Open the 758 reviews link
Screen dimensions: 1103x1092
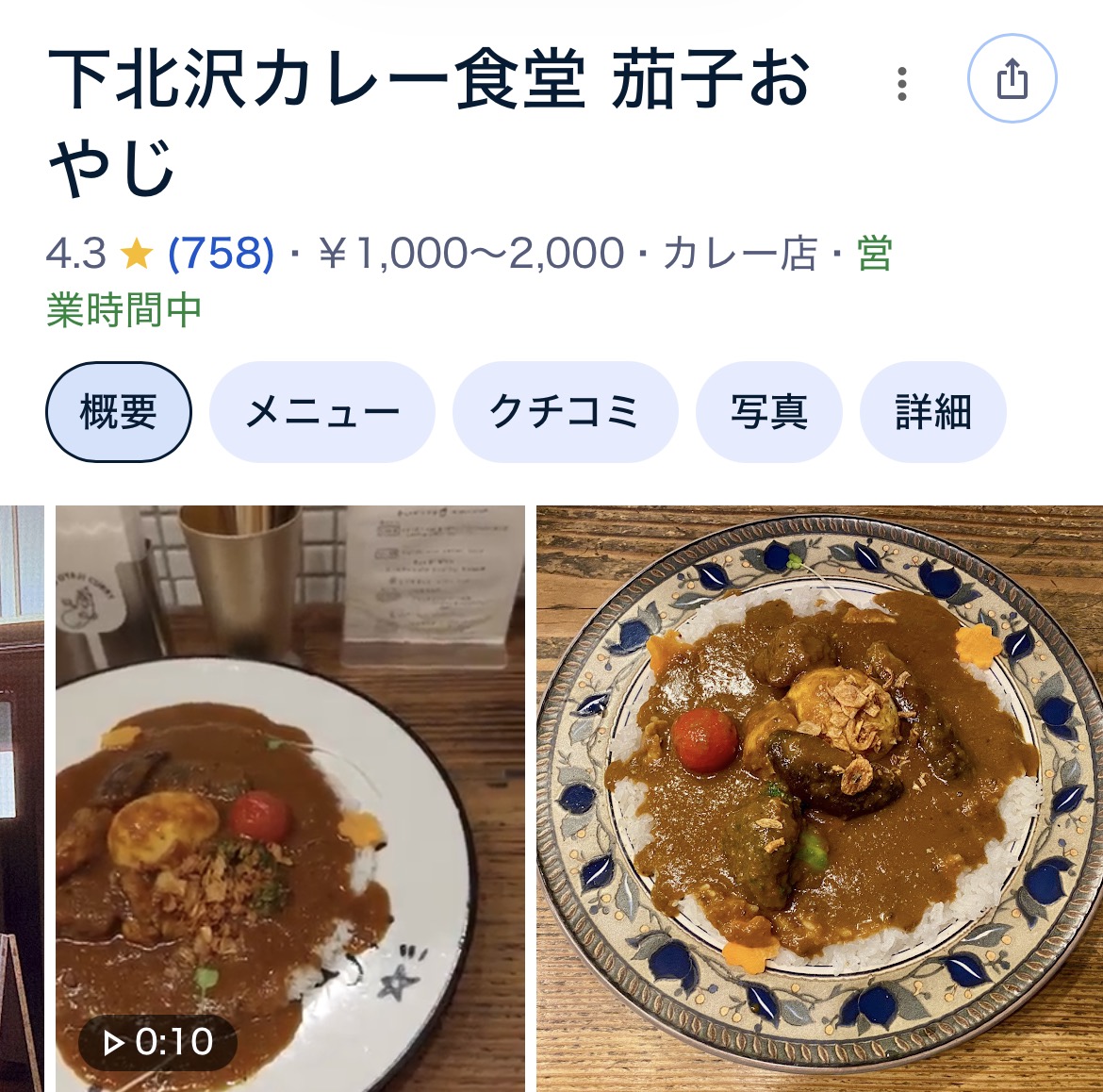click(x=221, y=253)
